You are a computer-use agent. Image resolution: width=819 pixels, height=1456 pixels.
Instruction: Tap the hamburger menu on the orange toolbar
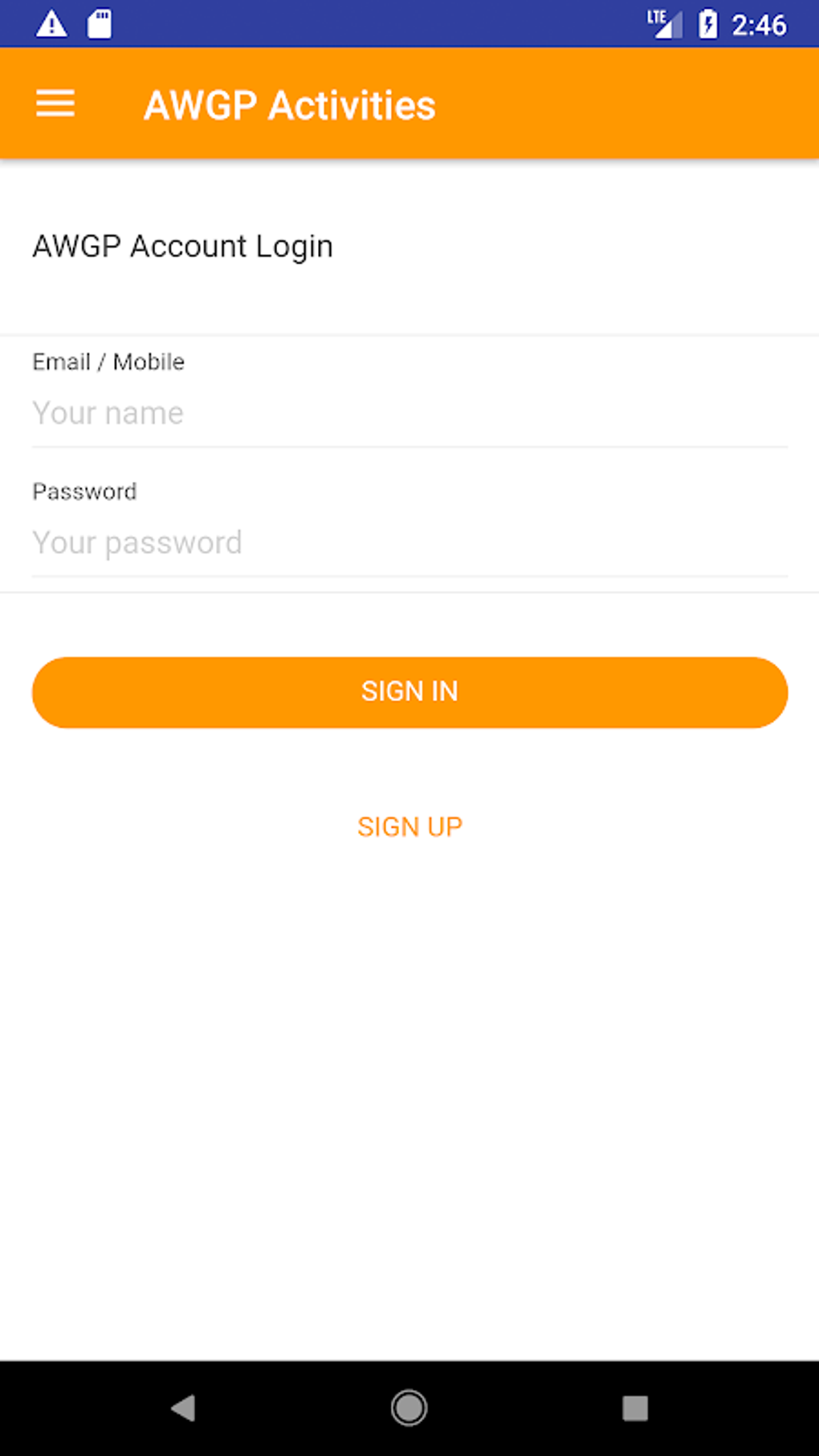click(x=55, y=104)
